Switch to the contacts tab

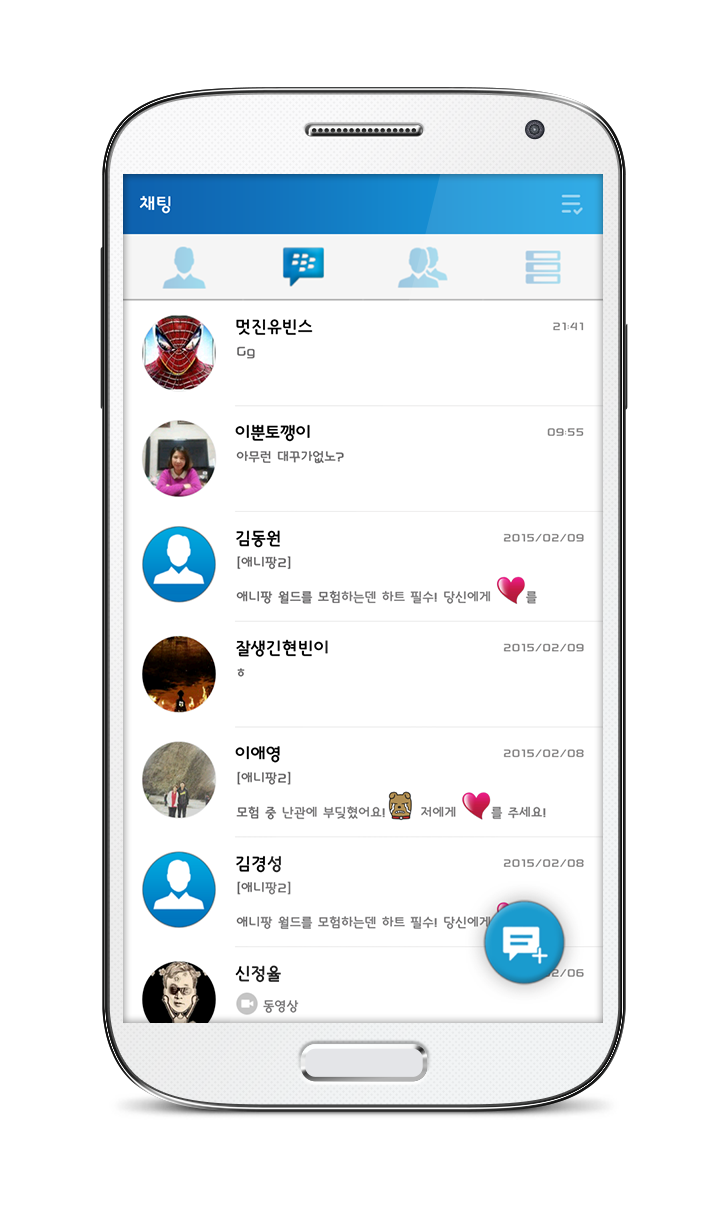coord(184,267)
